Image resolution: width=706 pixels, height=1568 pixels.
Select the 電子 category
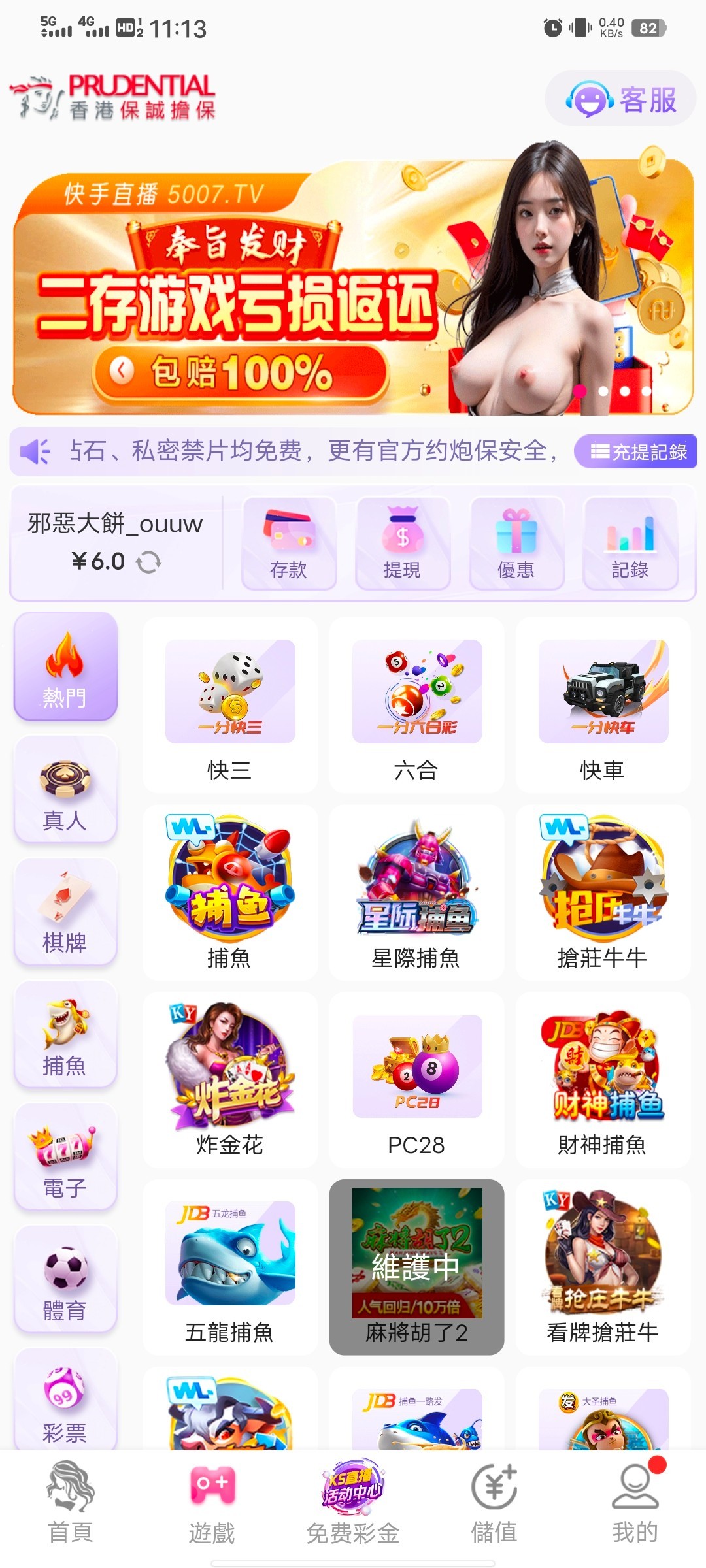(x=65, y=1156)
